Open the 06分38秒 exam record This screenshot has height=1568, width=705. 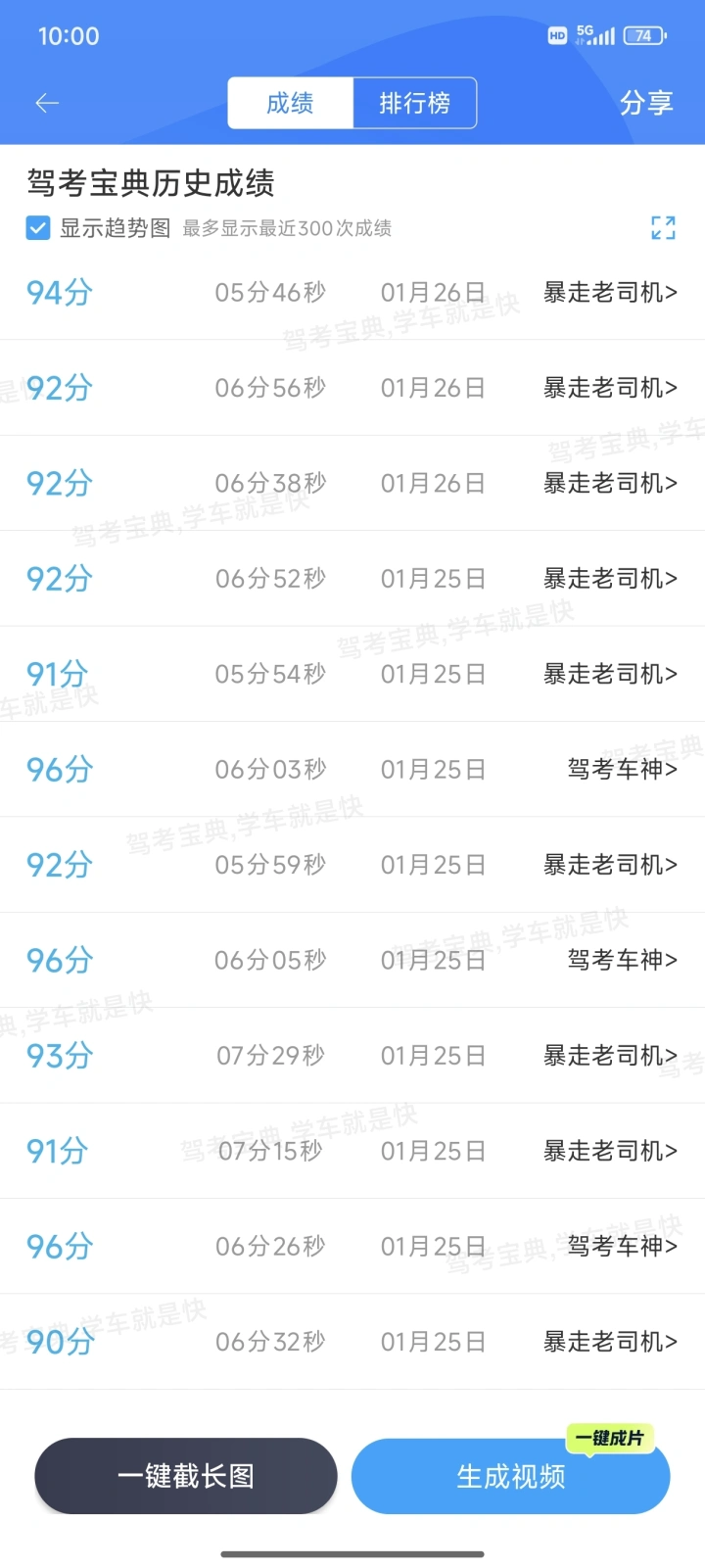click(270, 483)
